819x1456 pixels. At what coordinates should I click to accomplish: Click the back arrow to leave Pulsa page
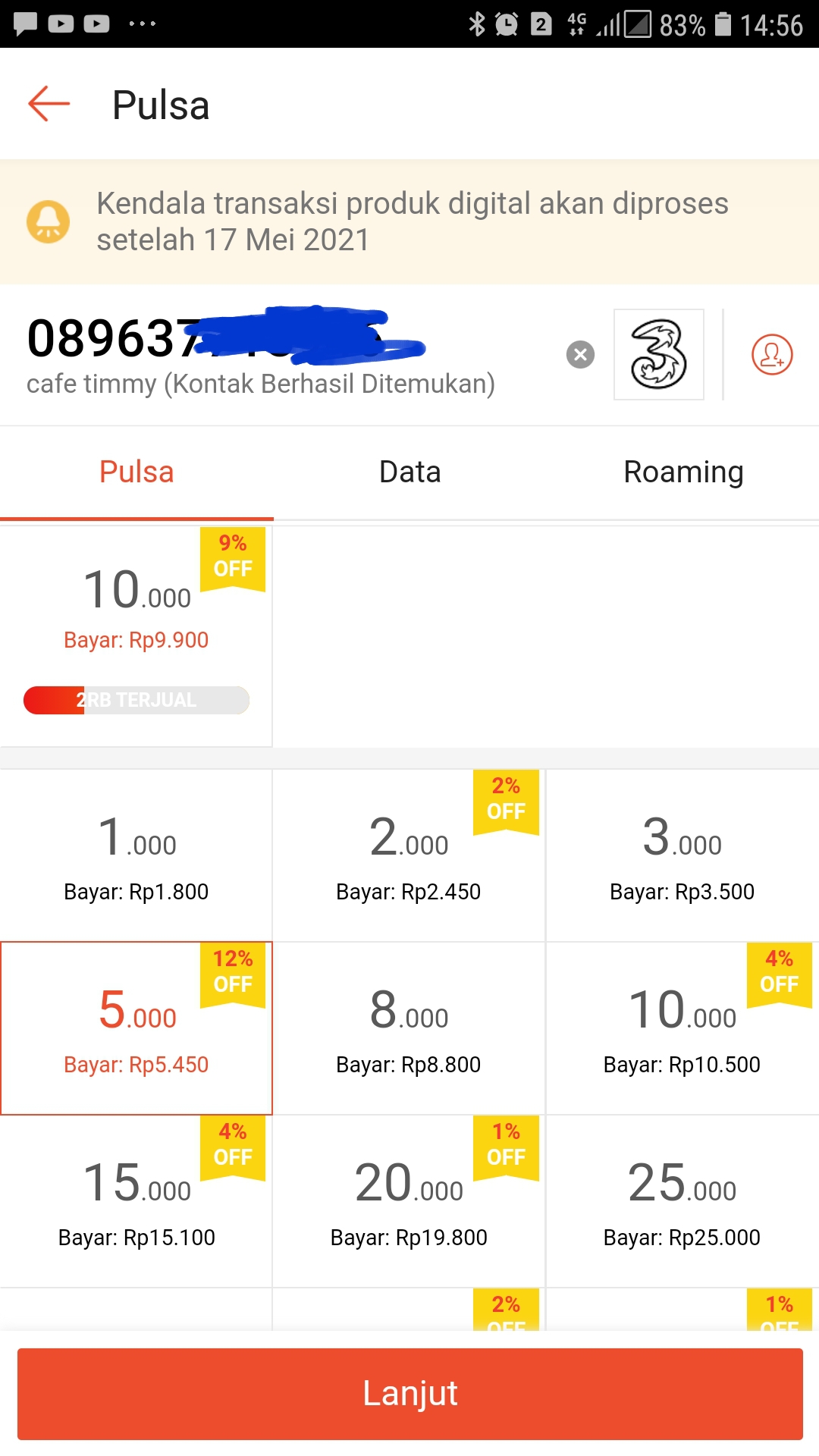pos(47,105)
